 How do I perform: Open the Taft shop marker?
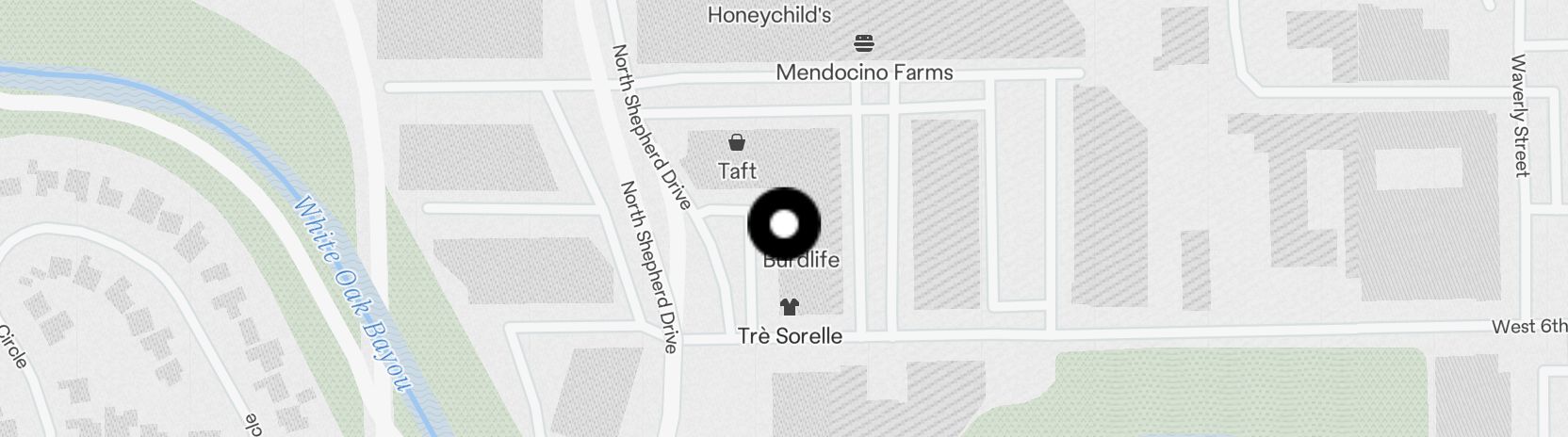click(x=737, y=143)
